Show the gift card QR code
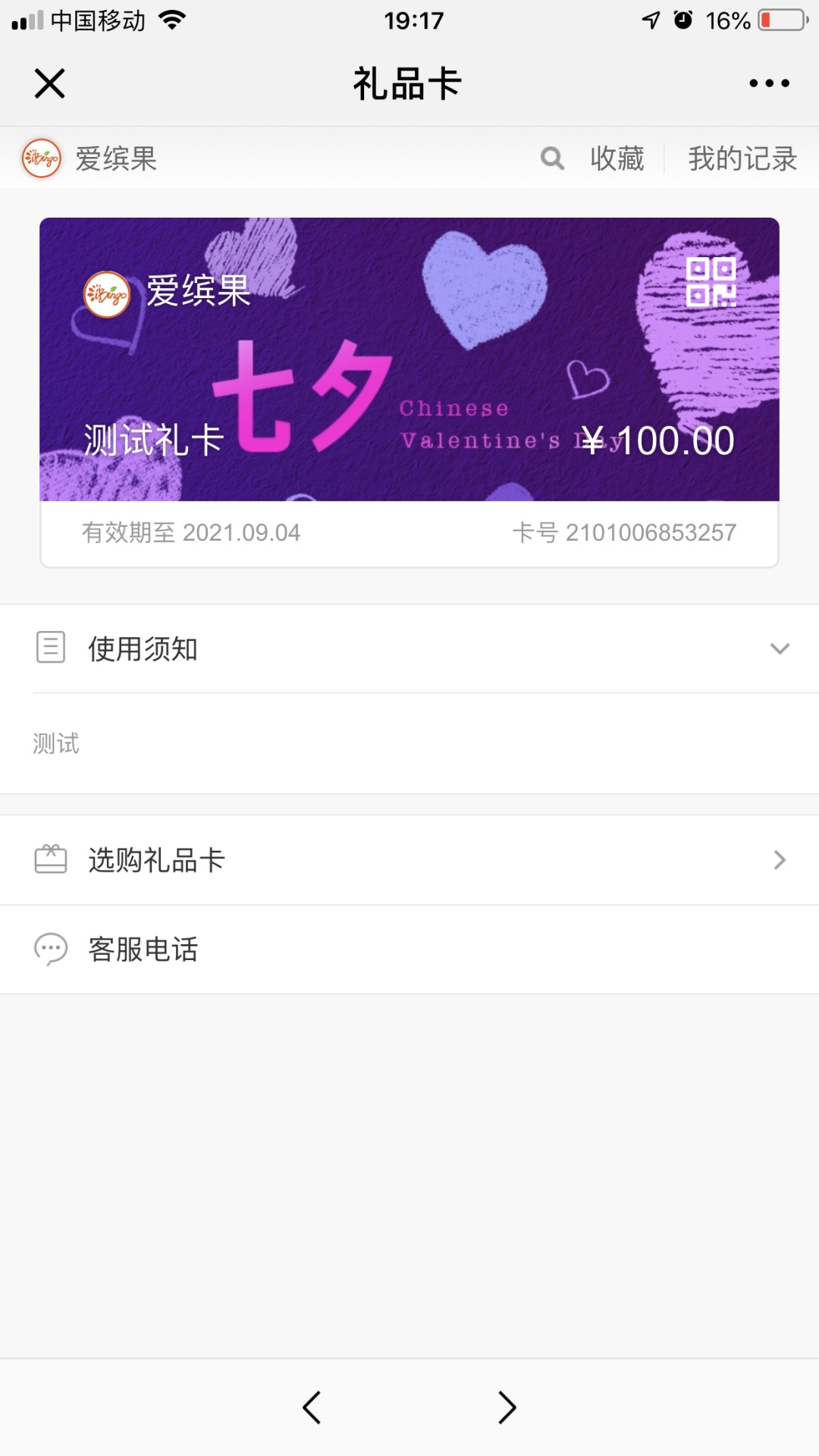This screenshot has height=1456, width=819. (711, 282)
